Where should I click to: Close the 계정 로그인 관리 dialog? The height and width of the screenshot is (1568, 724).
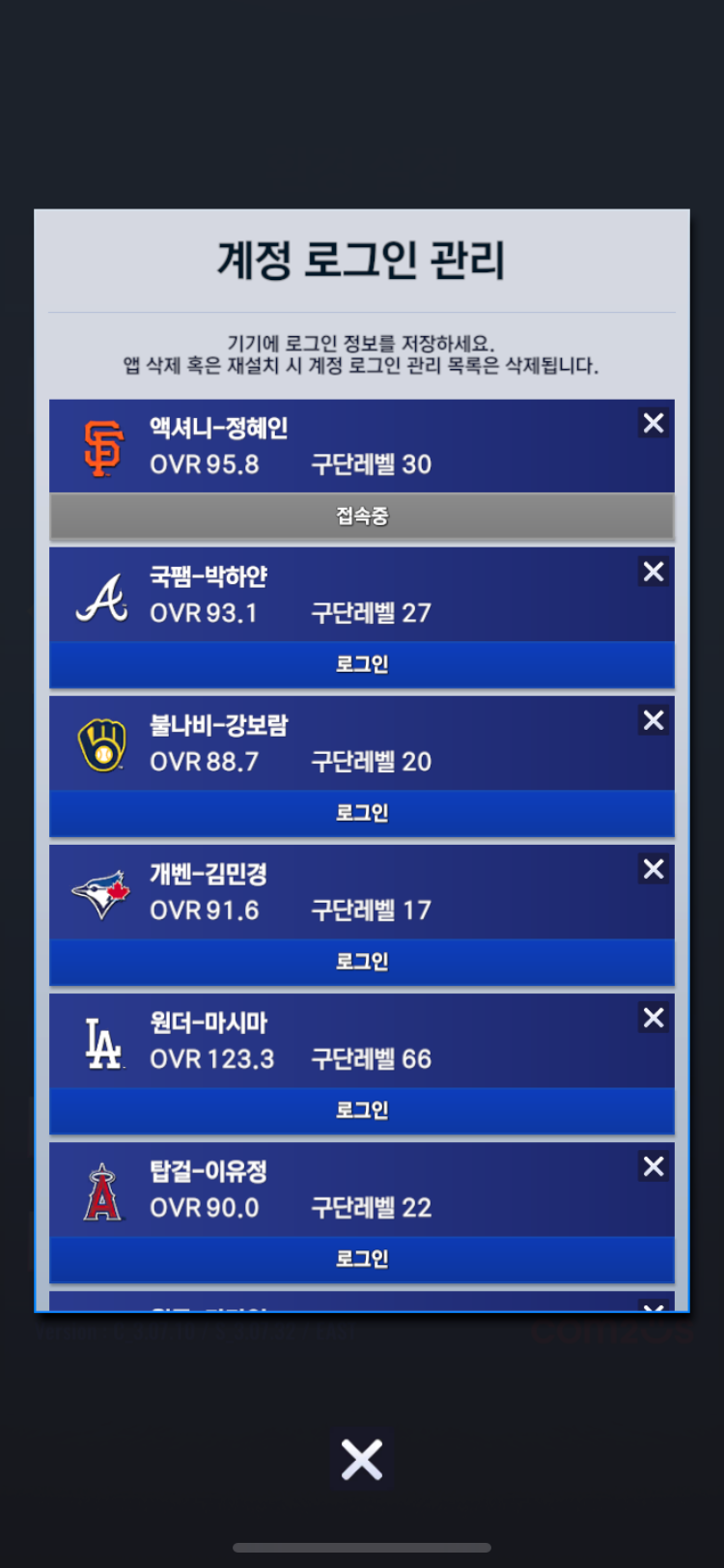(362, 1460)
